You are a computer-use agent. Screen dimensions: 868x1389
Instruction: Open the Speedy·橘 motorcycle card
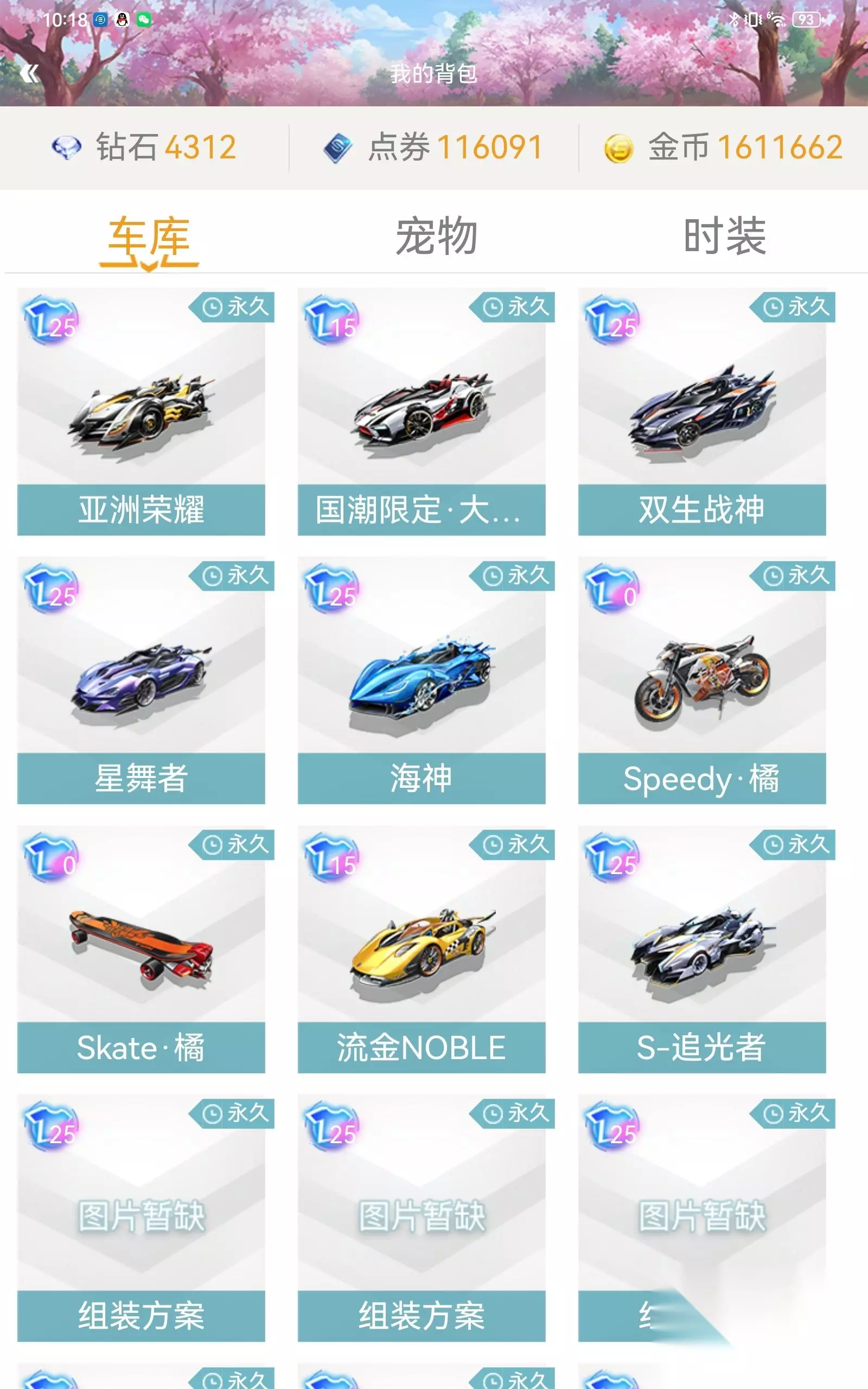coord(701,681)
